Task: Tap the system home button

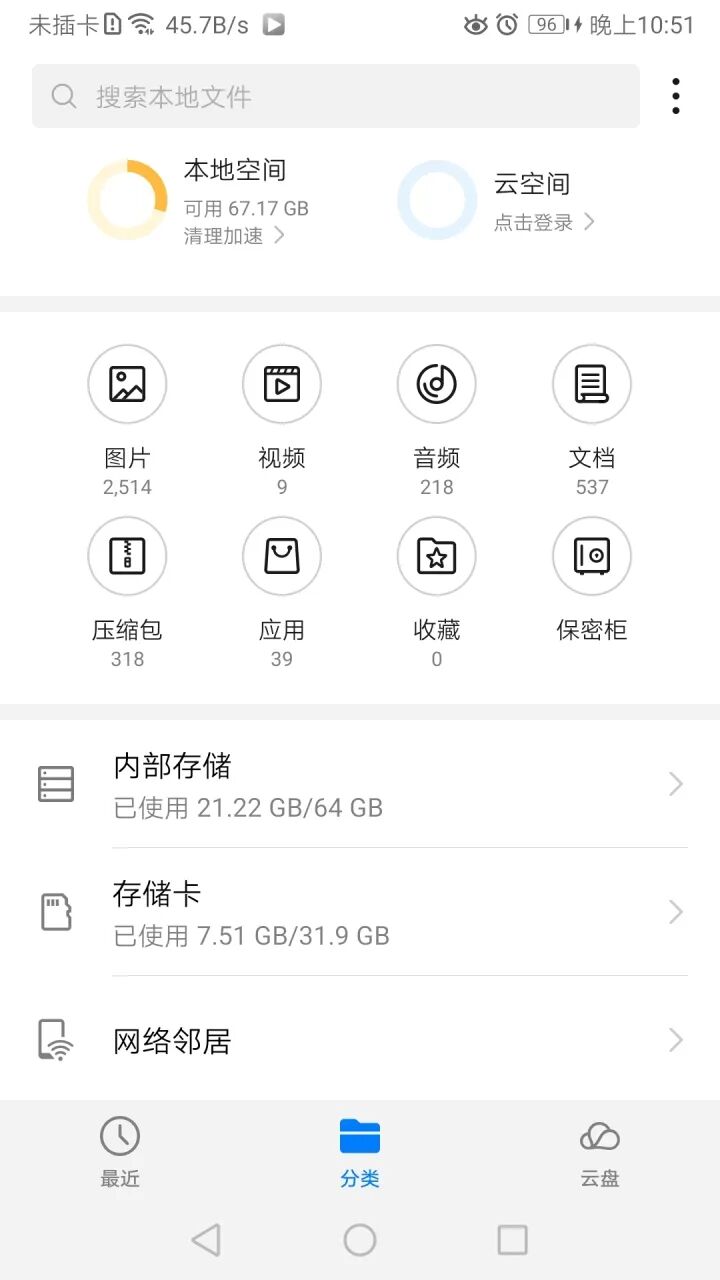Action: tap(360, 1240)
